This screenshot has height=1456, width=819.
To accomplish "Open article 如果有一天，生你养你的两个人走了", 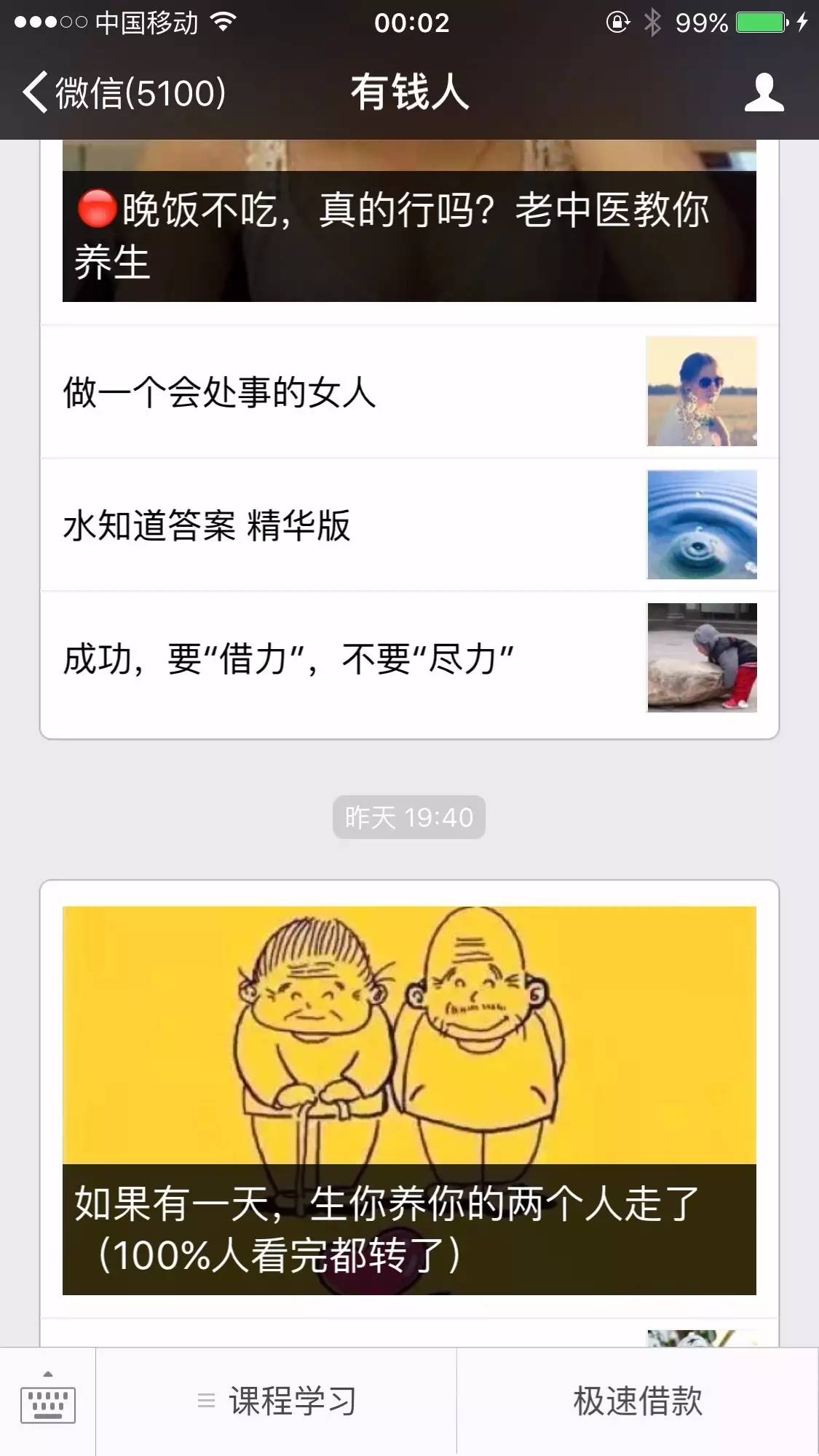I will click(x=408, y=1099).
